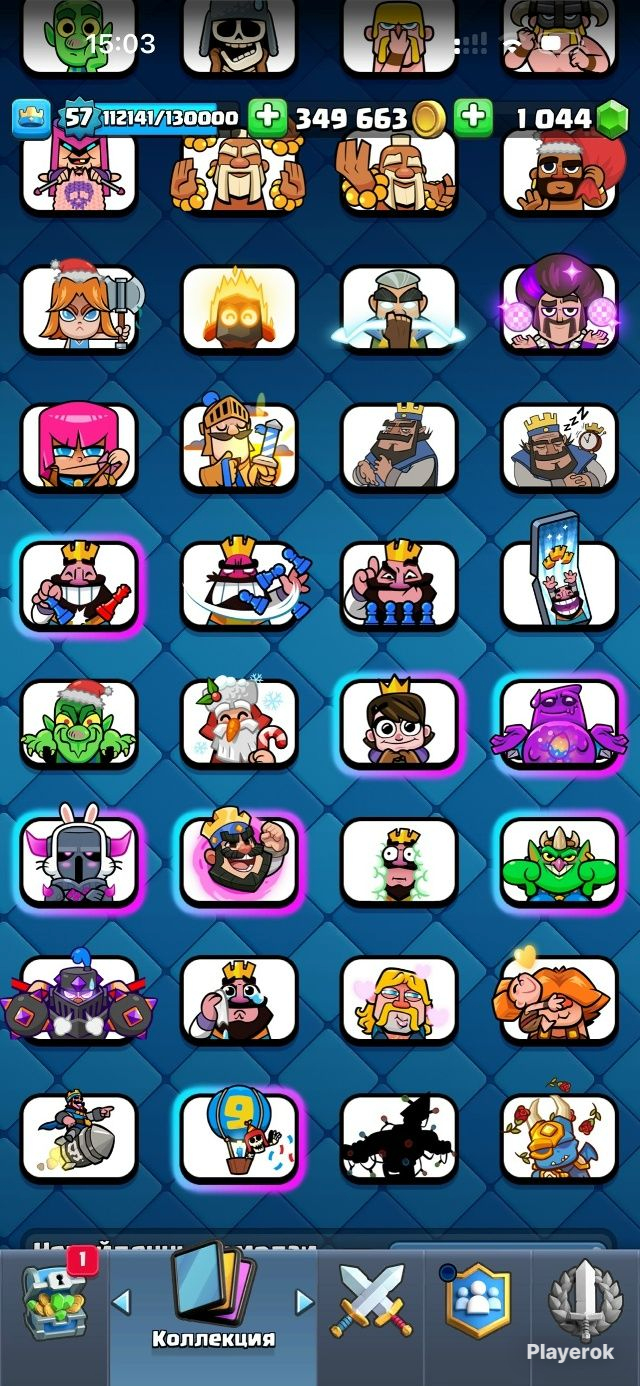Choose the king with blue chess pawns emote
This screenshot has height=1386, width=640.
tap(398, 586)
